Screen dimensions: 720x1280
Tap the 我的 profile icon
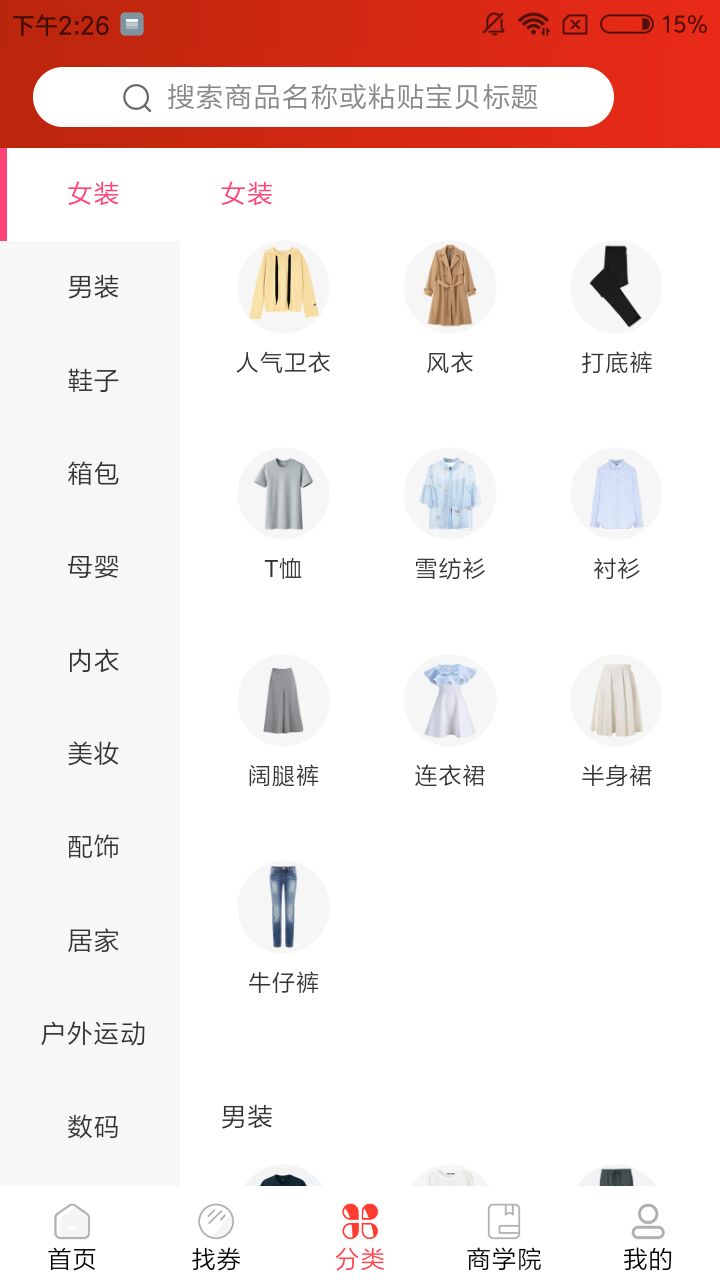coord(647,1221)
